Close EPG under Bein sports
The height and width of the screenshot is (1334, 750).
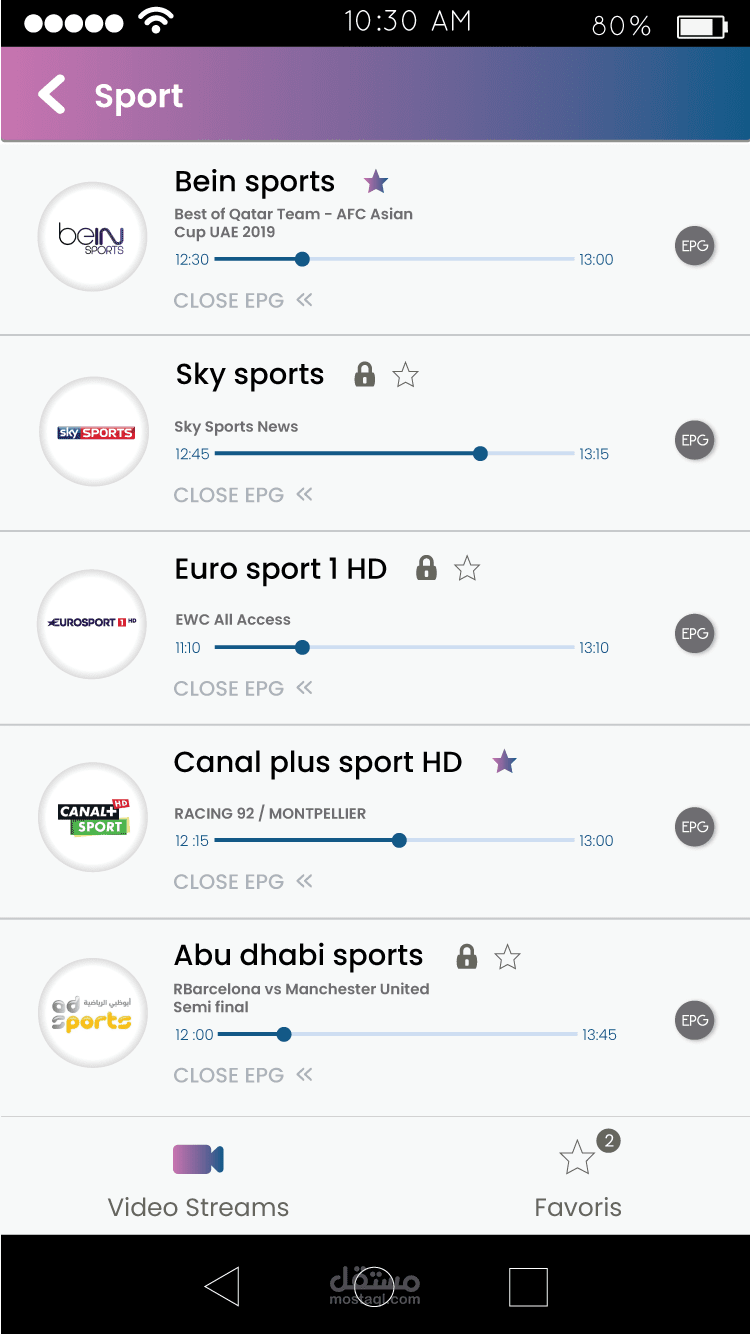pos(243,300)
